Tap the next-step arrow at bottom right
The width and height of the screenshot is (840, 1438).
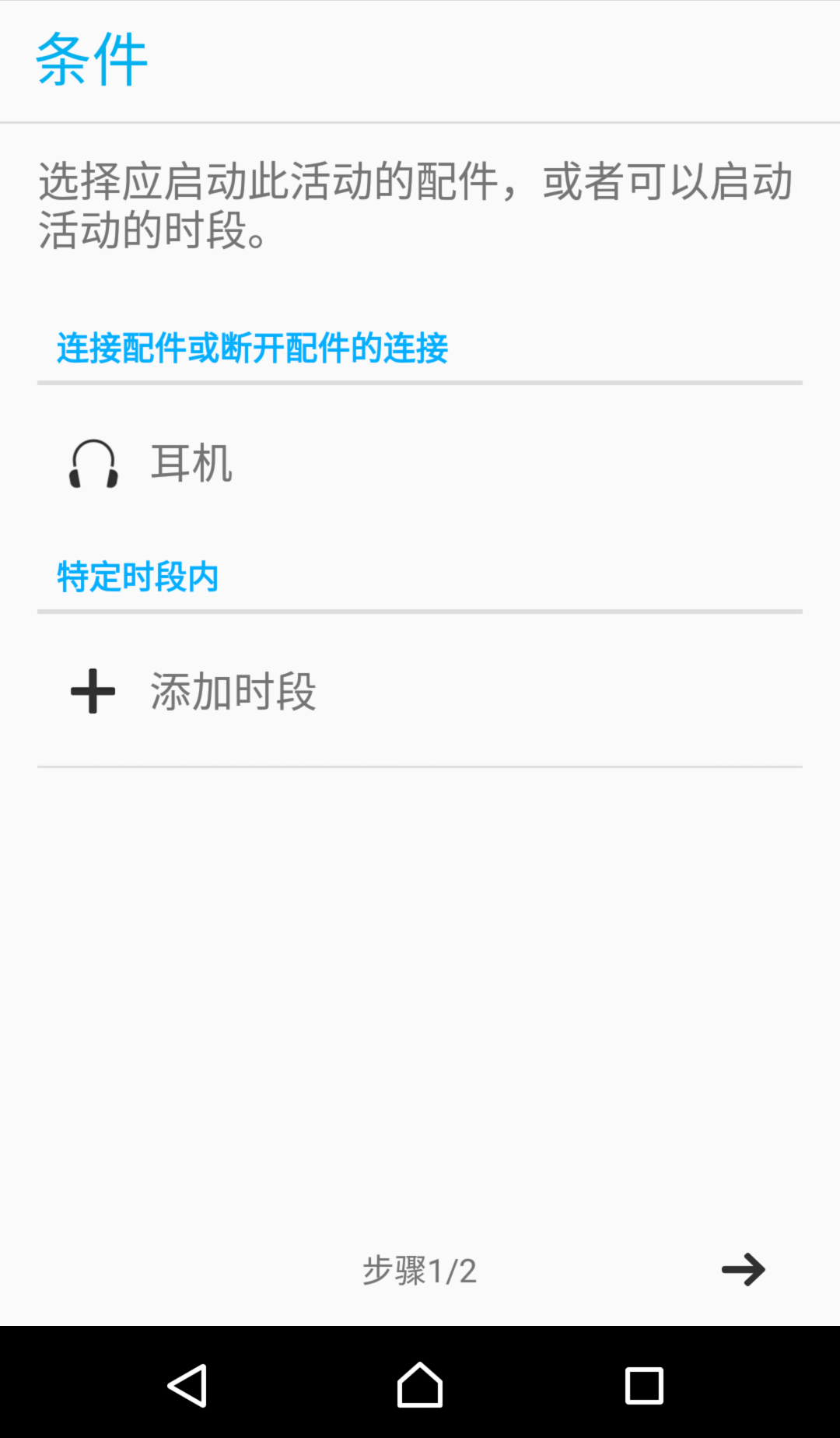point(743,1269)
